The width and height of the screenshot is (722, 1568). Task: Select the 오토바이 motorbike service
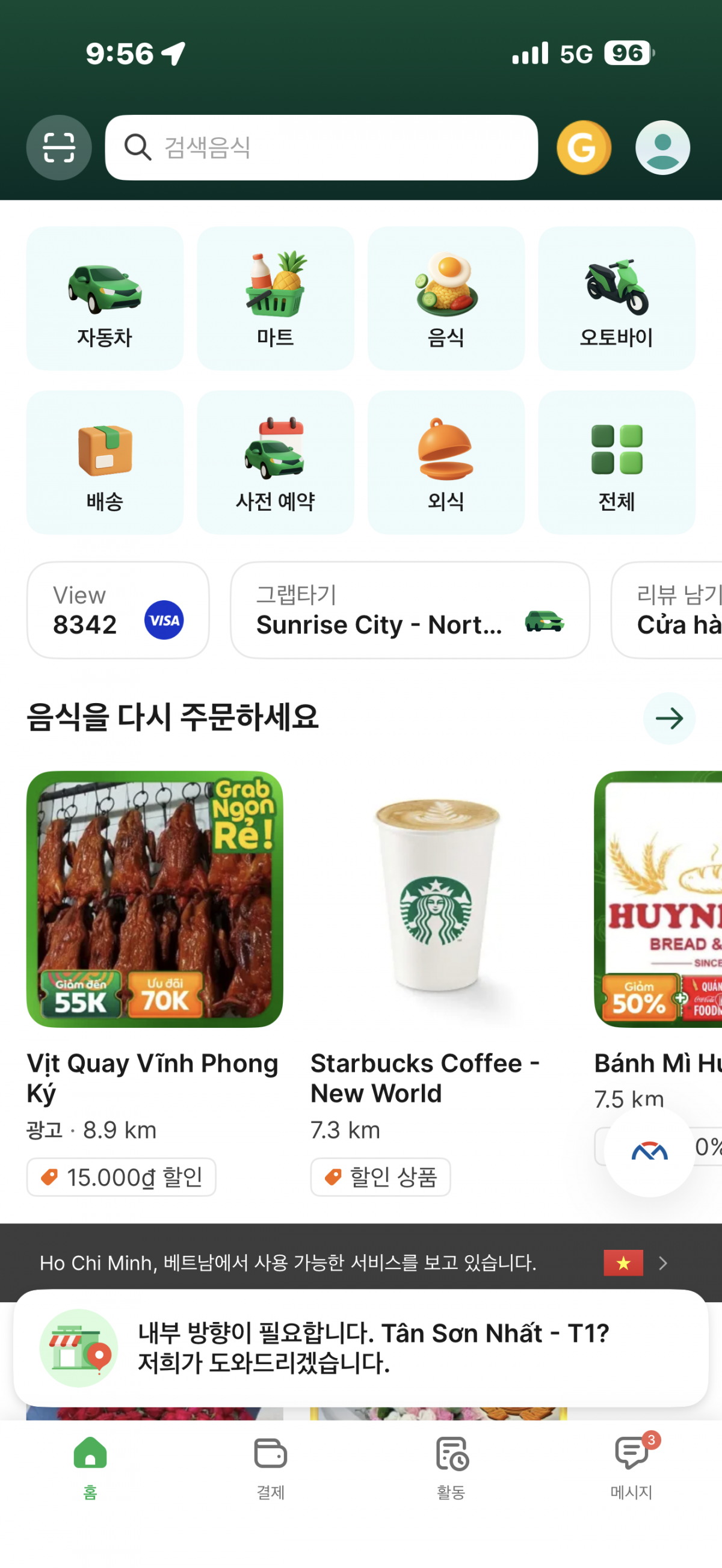(x=616, y=298)
